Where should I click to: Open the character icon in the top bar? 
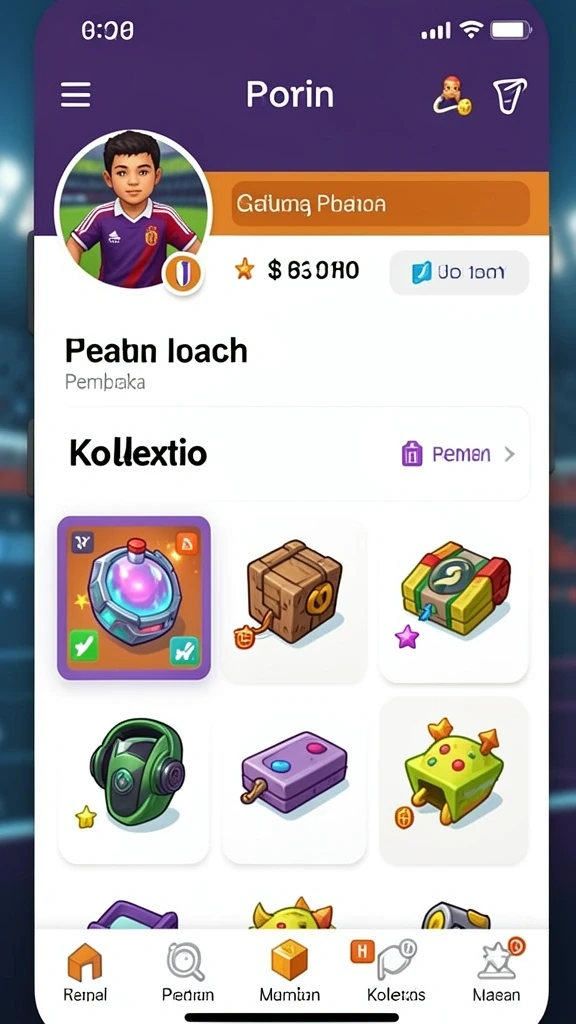(x=453, y=95)
